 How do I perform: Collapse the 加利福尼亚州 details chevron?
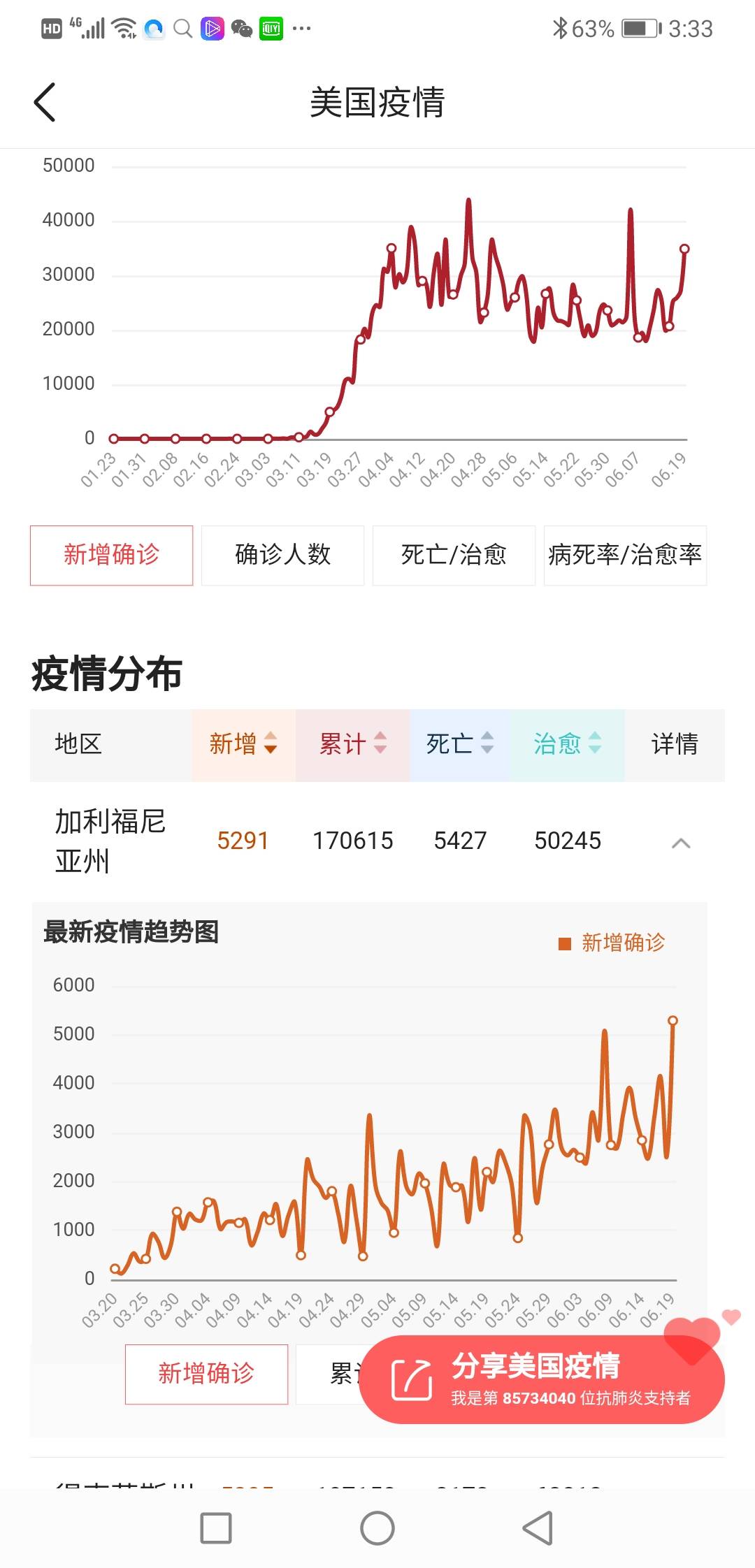680,843
